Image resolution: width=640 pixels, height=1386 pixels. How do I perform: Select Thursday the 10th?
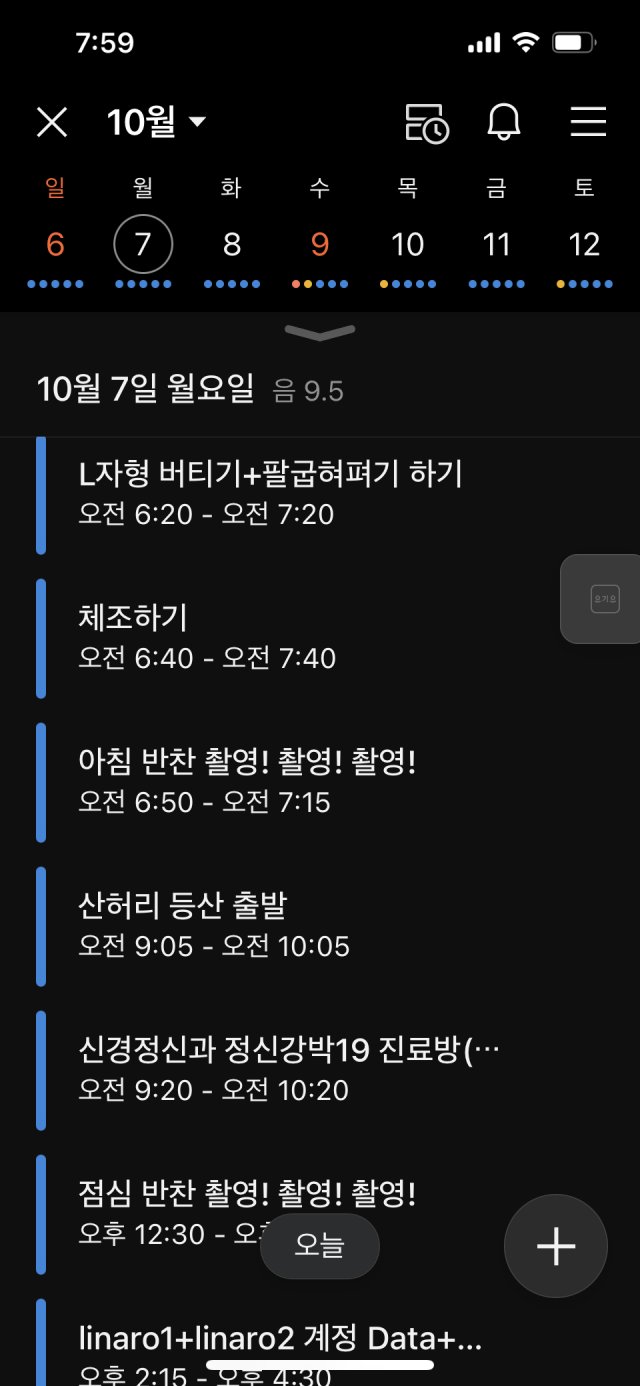pyautogui.click(x=407, y=245)
